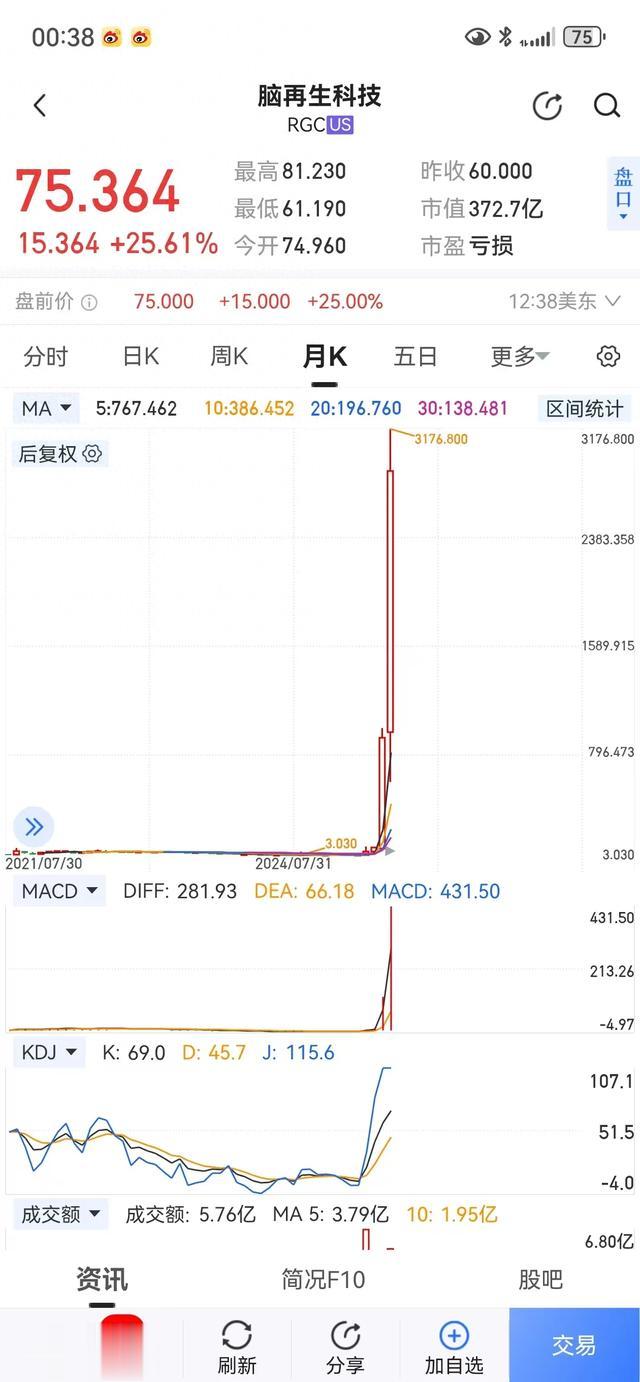
Task: Open the 更多 chart period dropdown
Action: [x=519, y=356]
